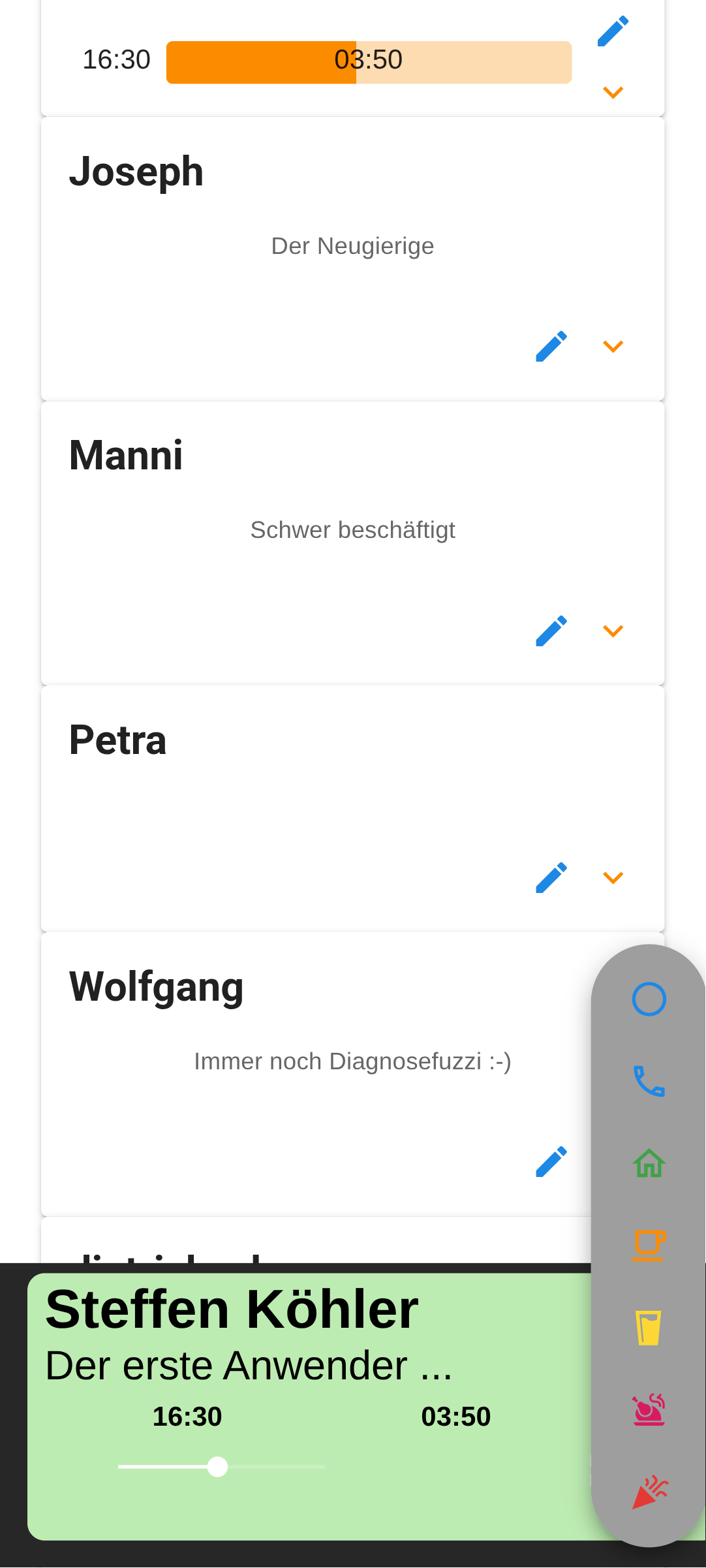Select the blue circle status
Image resolution: width=706 pixels, height=1568 pixels.
pos(649,999)
